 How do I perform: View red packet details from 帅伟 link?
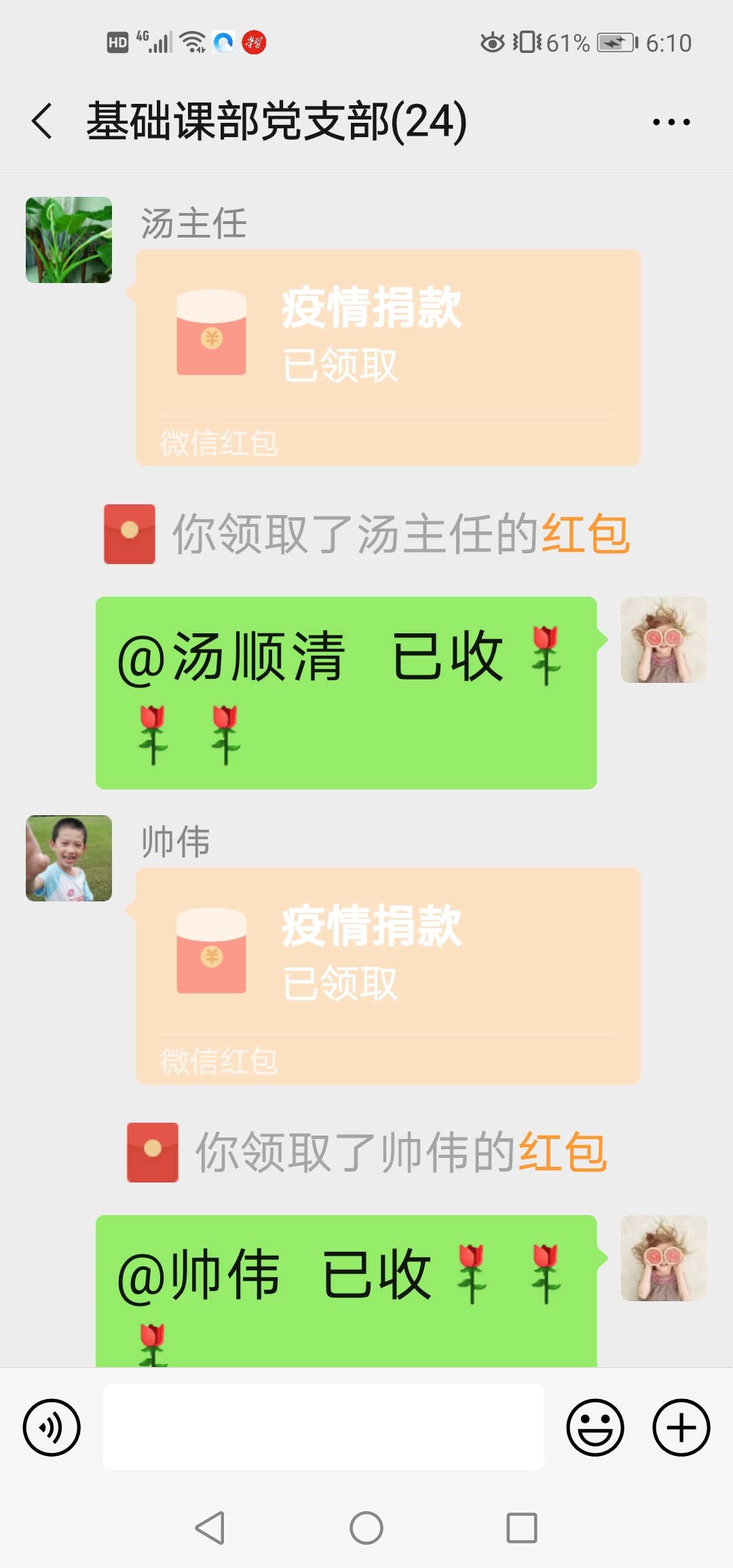[x=562, y=1153]
